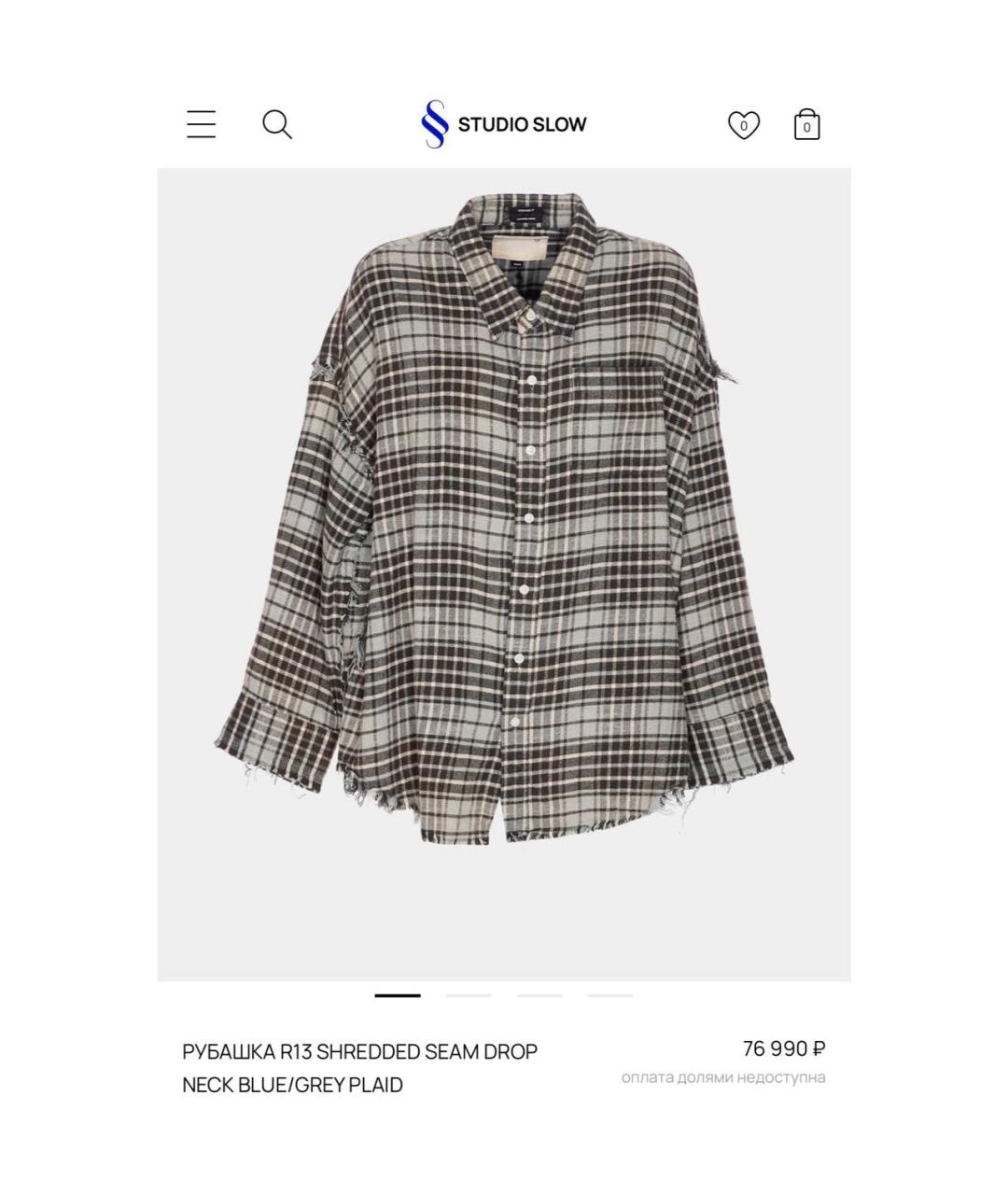Select the second image indicator
This screenshot has height=1195, width=1008.
click(469, 996)
